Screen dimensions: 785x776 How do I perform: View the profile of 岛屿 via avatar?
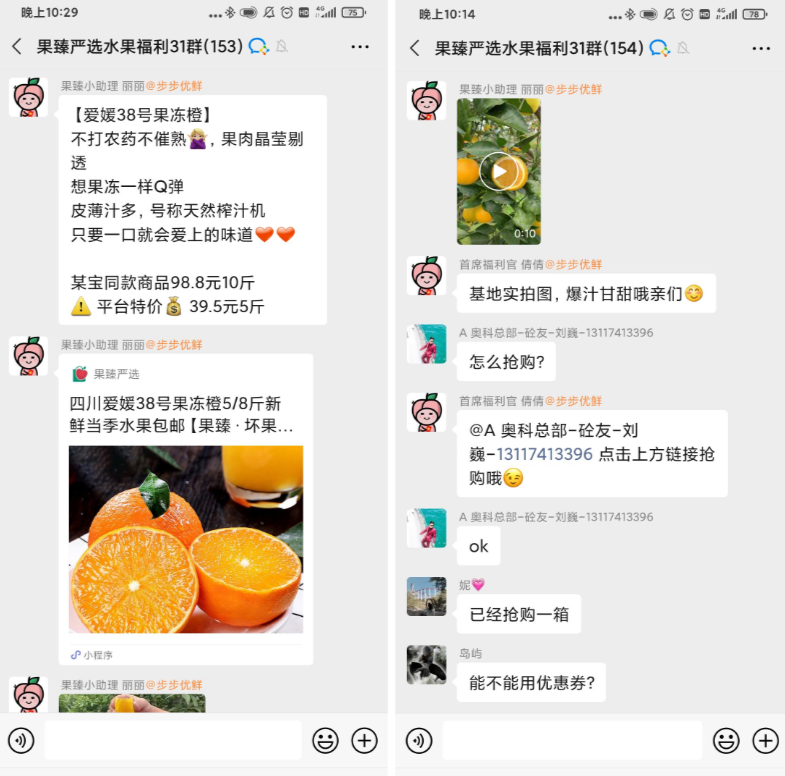426,664
